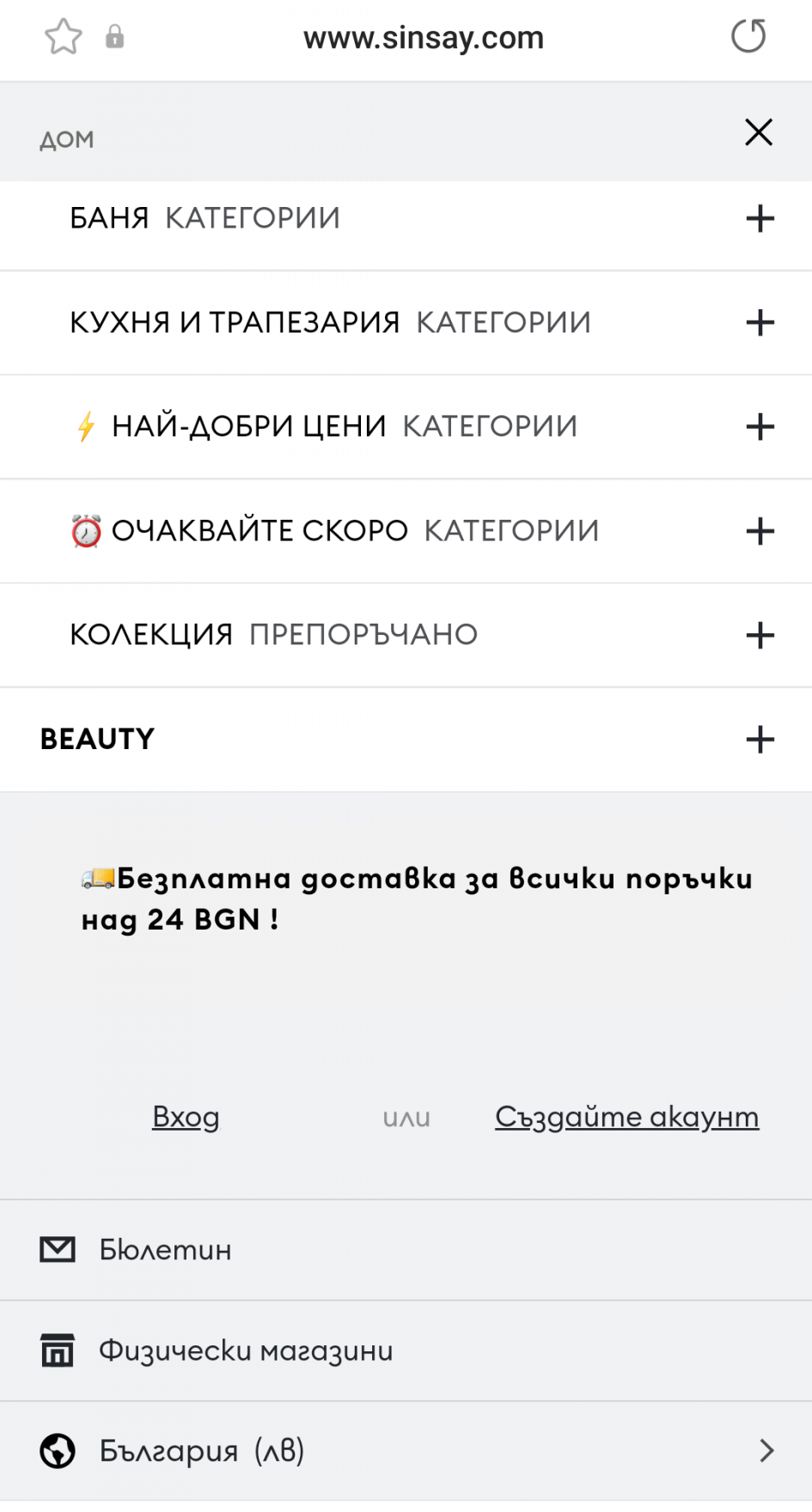Open the Бюлетин newsletter row

[165, 1250]
